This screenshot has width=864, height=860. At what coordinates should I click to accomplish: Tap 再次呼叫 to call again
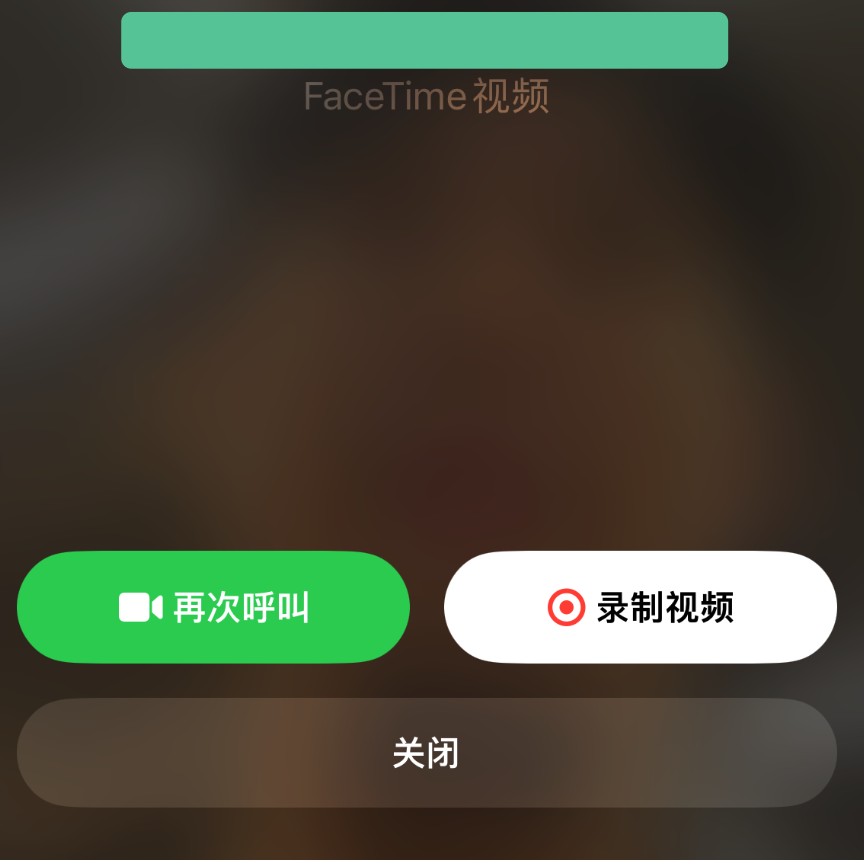(213, 607)
